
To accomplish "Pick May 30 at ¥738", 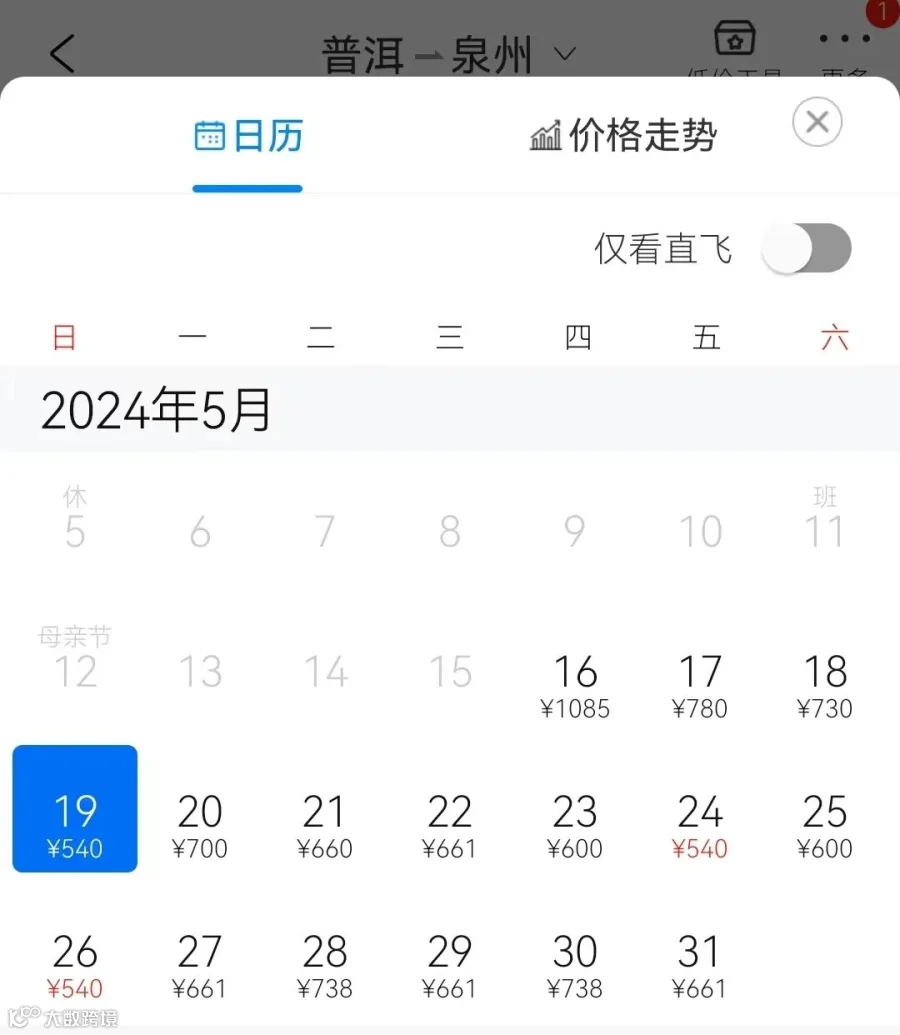I will pyautogui.click(x=574, y=966).
